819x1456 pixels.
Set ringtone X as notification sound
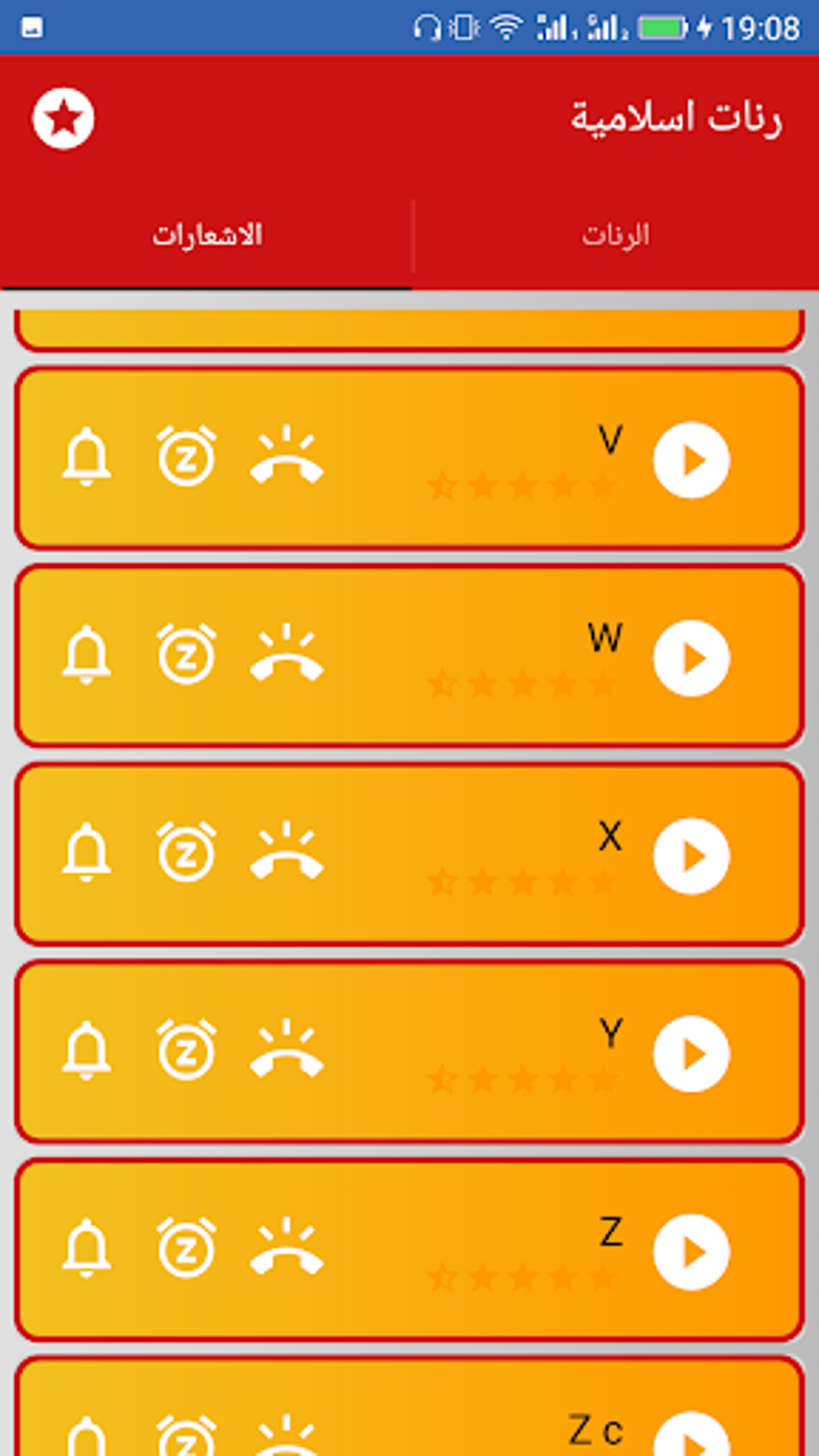point(87,853)
